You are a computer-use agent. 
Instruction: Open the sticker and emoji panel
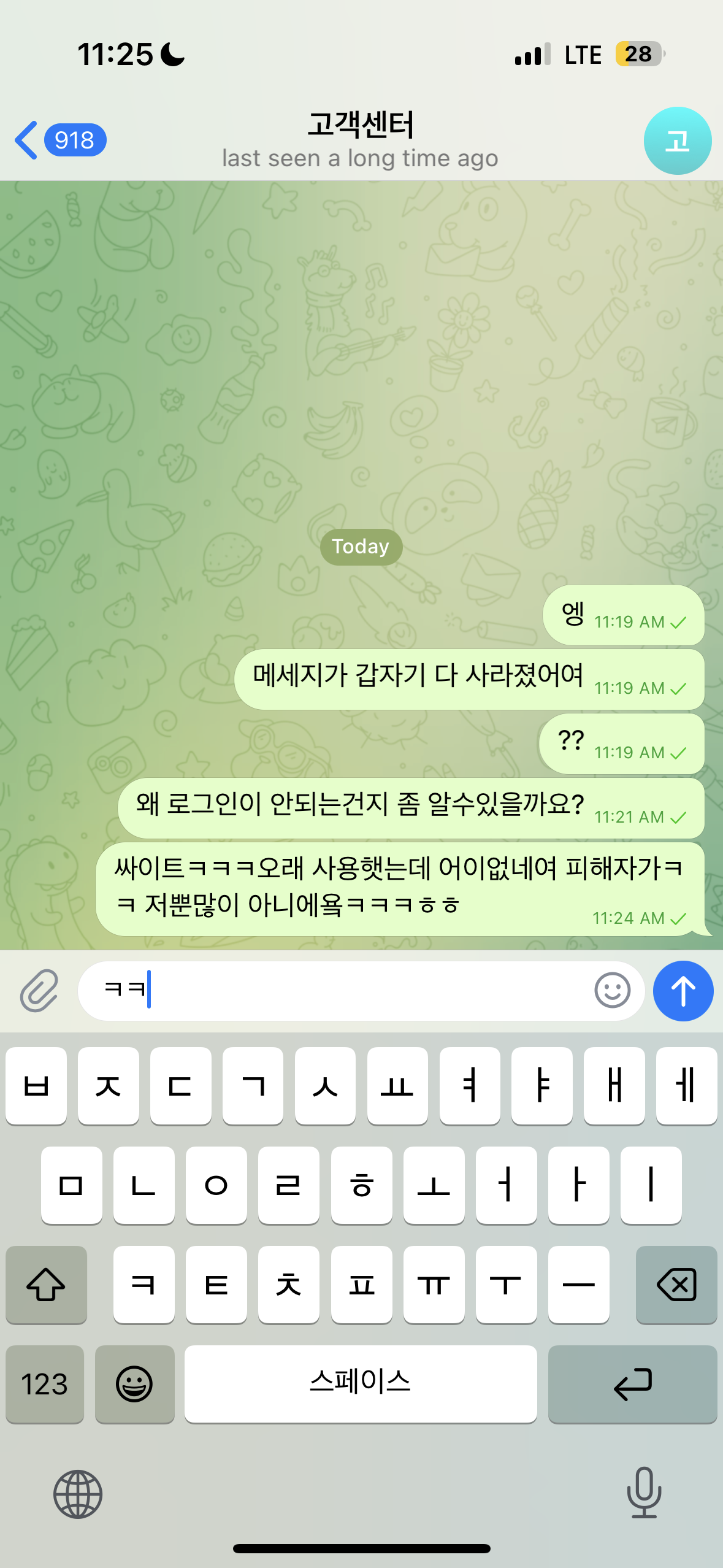point(612,991)
